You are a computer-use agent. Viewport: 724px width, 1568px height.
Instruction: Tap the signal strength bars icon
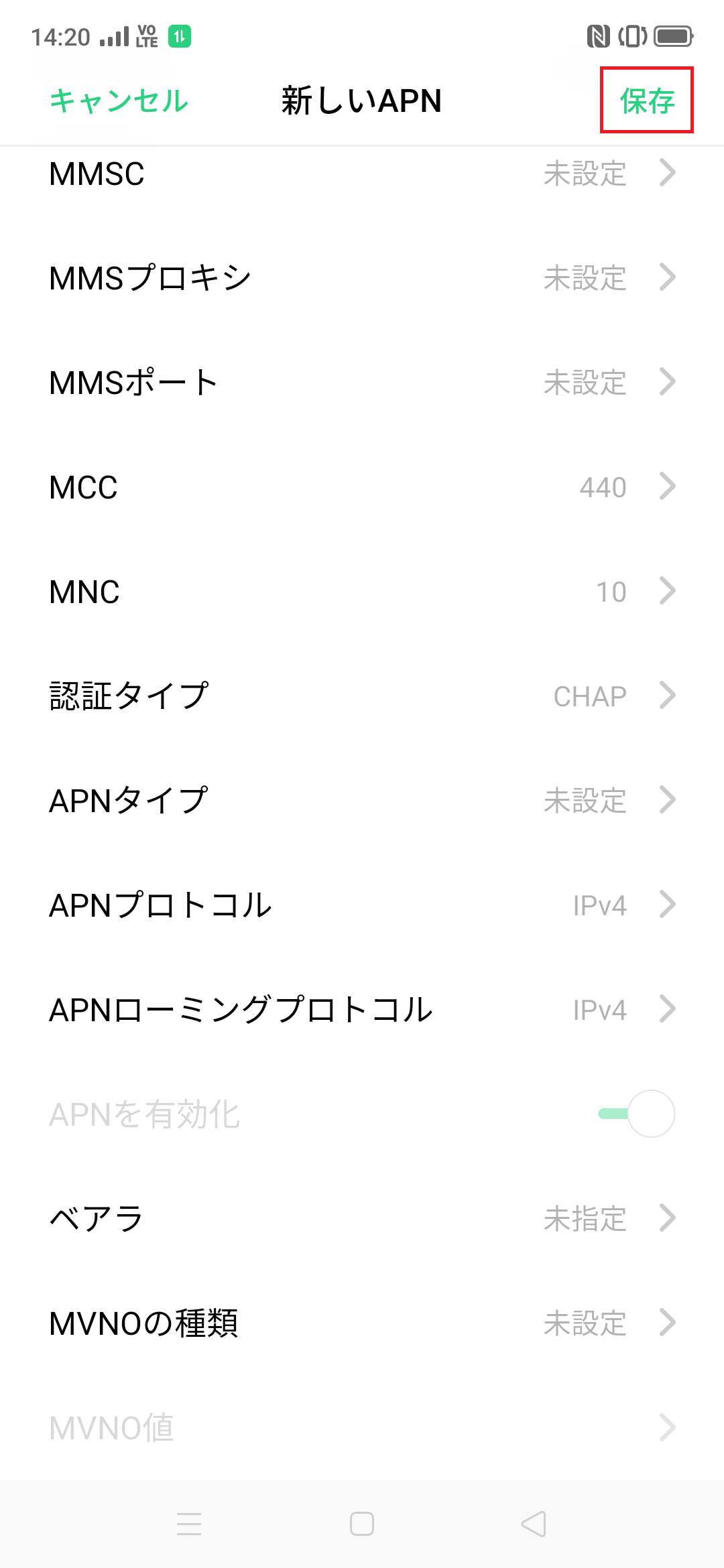point(113,37)
